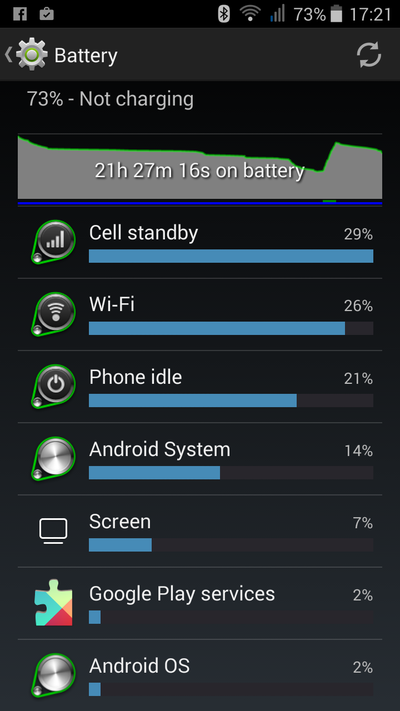
Task: View Wi-Fi battery usage details
Action: coord(200,314)
